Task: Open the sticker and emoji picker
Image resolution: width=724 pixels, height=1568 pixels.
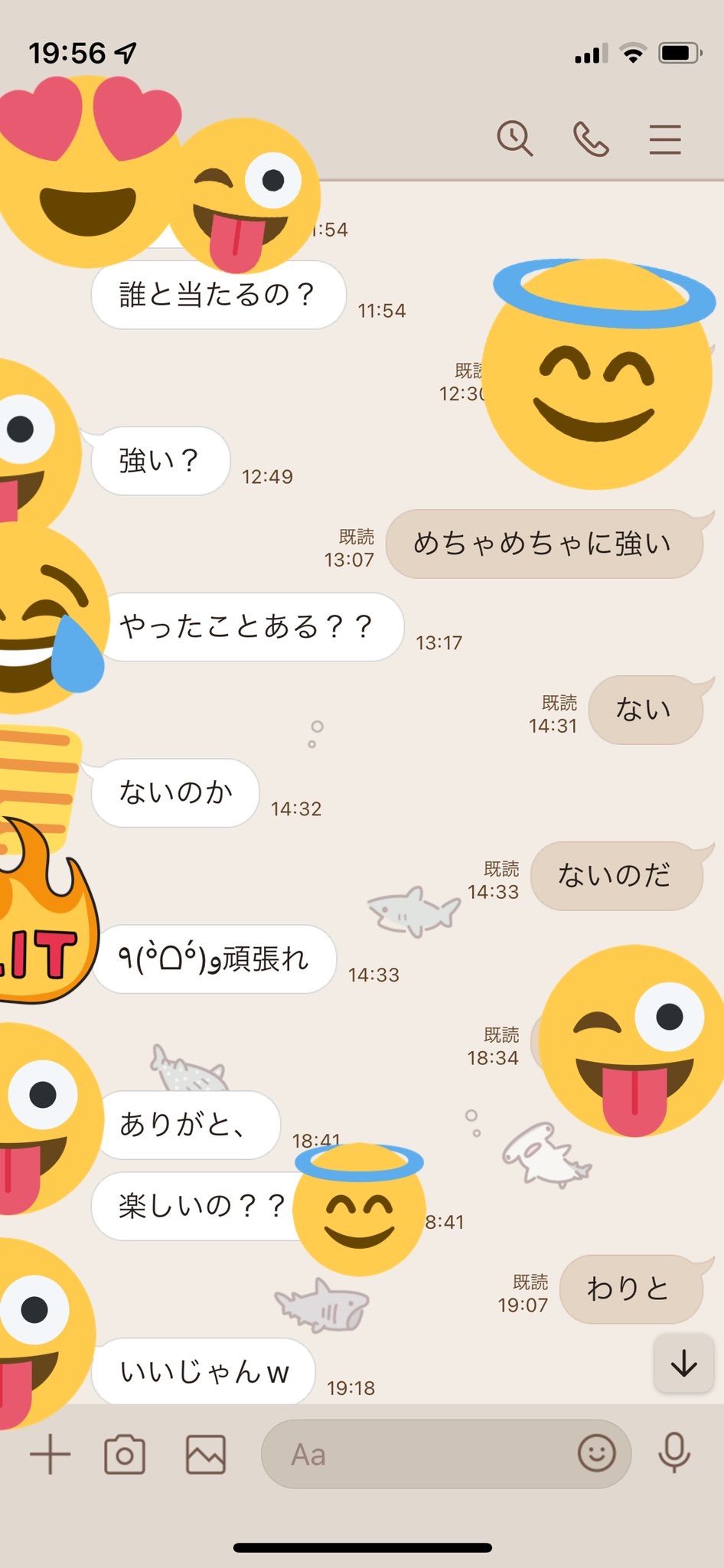Action: tap(596, 1452)
